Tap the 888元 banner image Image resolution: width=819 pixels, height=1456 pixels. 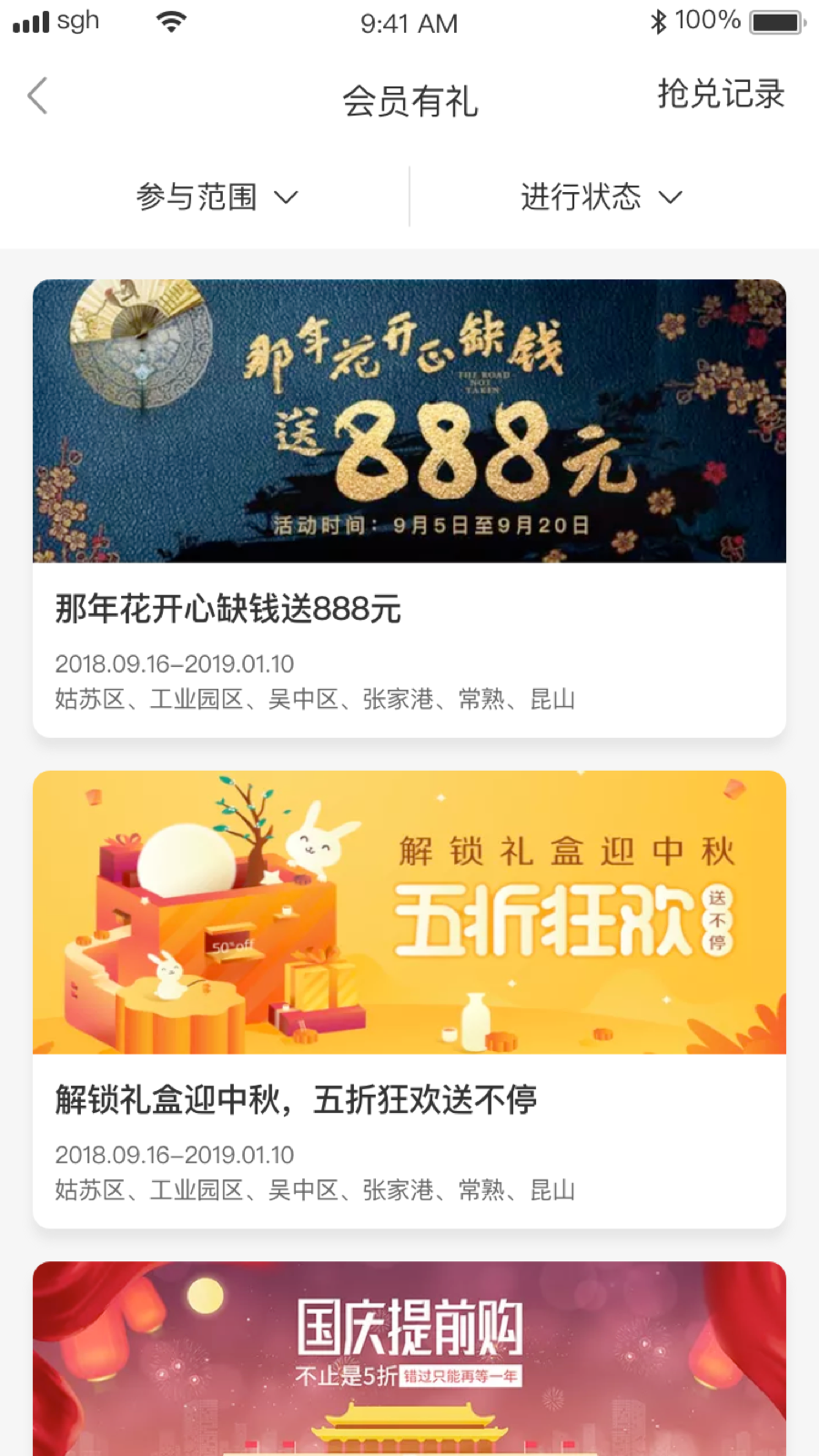(x=409, y=420)
